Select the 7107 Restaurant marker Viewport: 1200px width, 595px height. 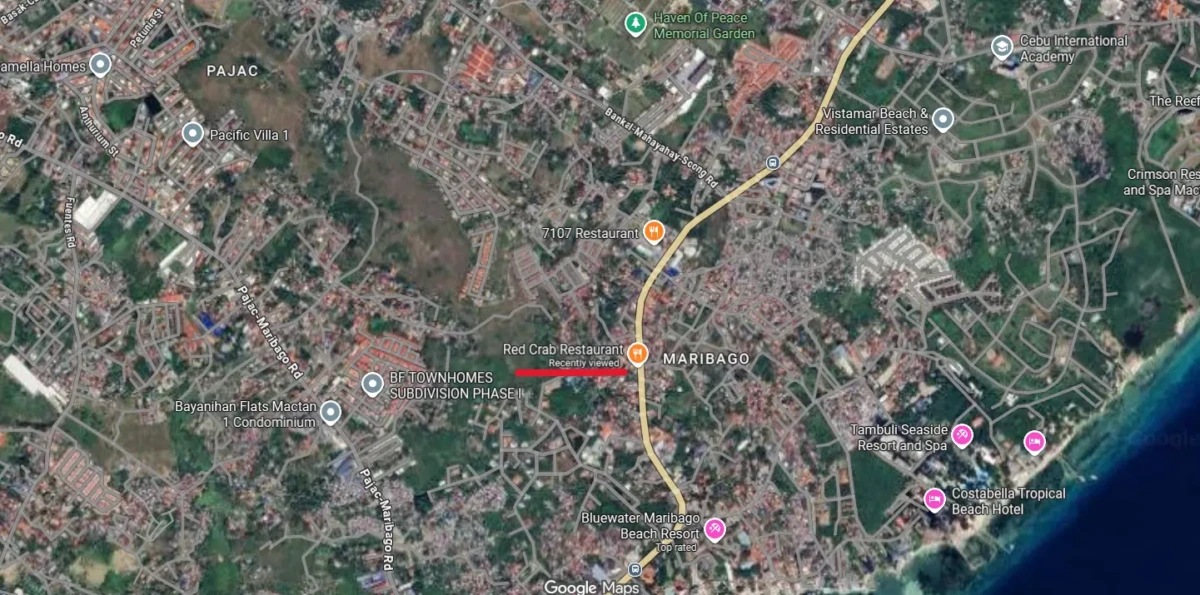tap(654, 232)
